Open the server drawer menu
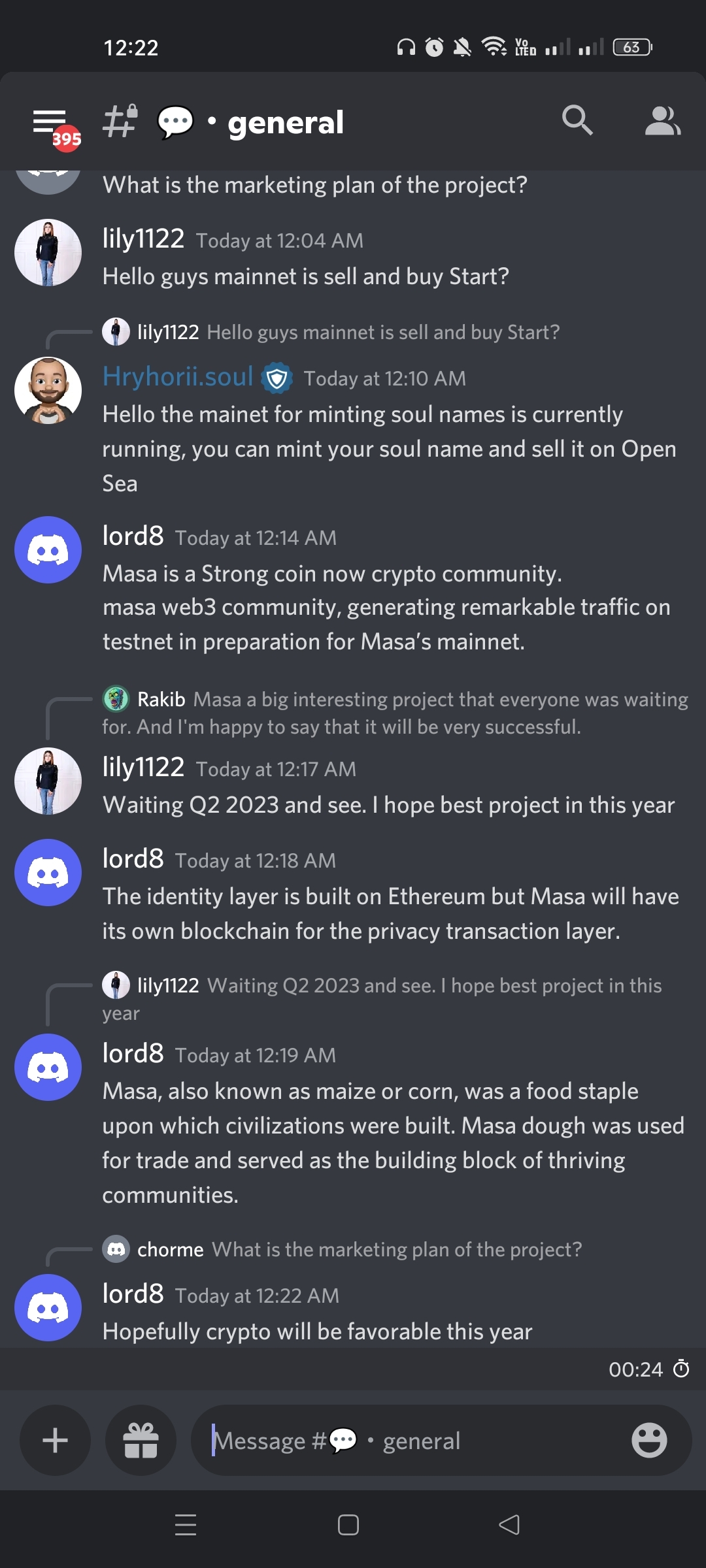706x1568 pixels. 50,122
